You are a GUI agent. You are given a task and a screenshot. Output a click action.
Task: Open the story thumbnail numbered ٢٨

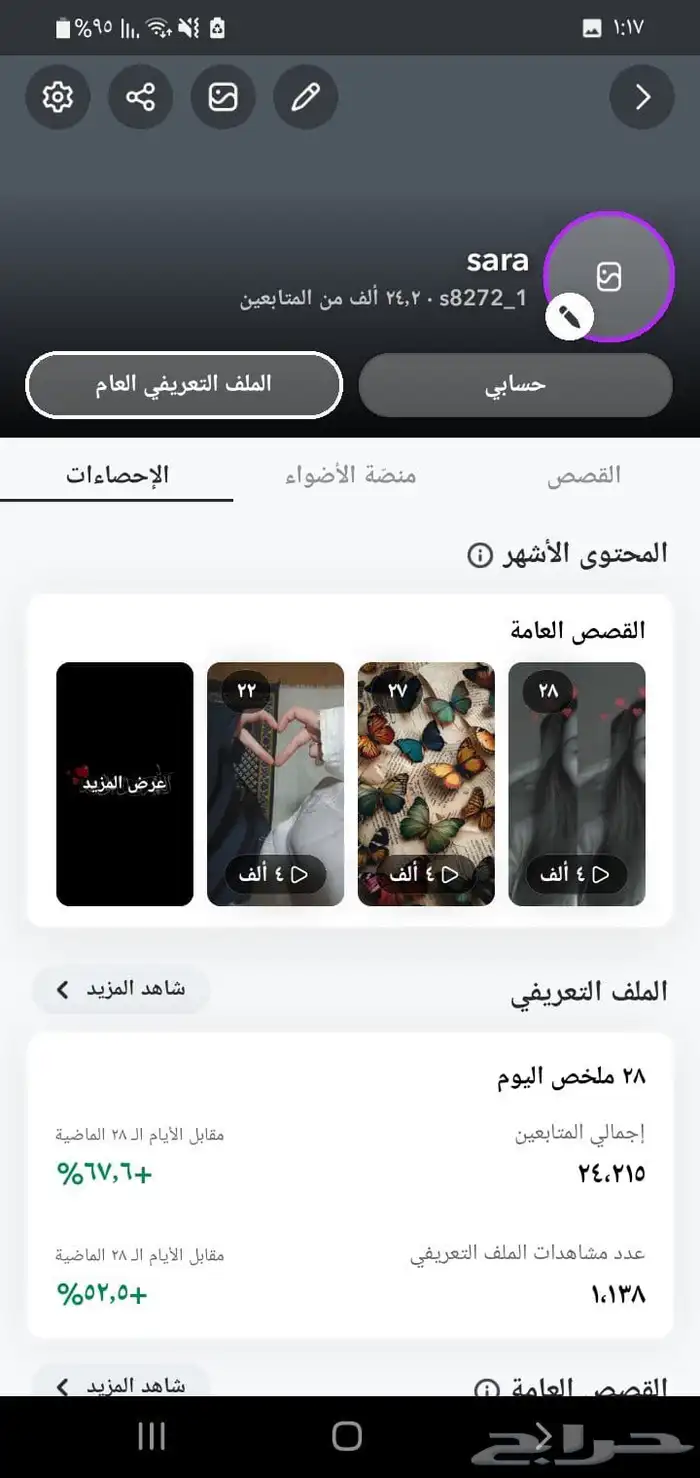(x=577, y=784)
